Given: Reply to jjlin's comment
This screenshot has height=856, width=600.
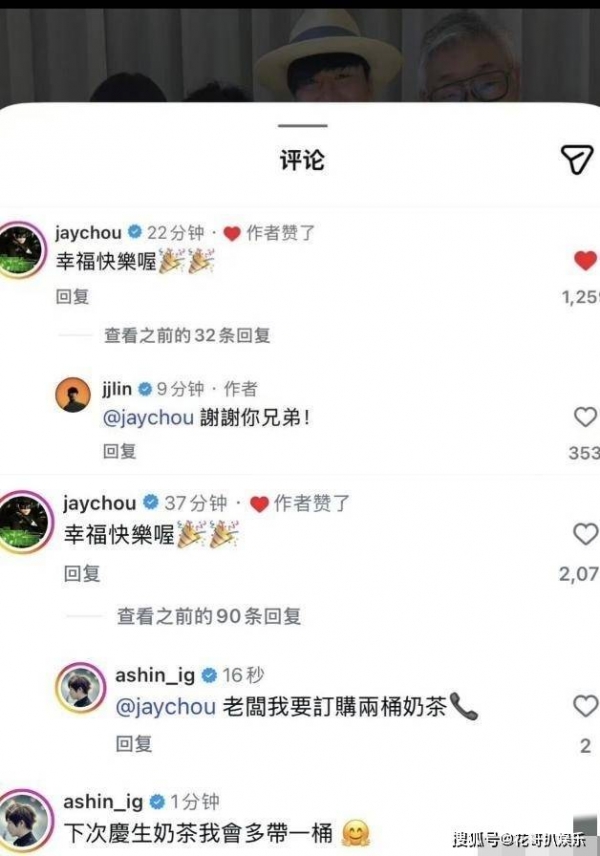Looking at the screenshot, I should 119,451.
